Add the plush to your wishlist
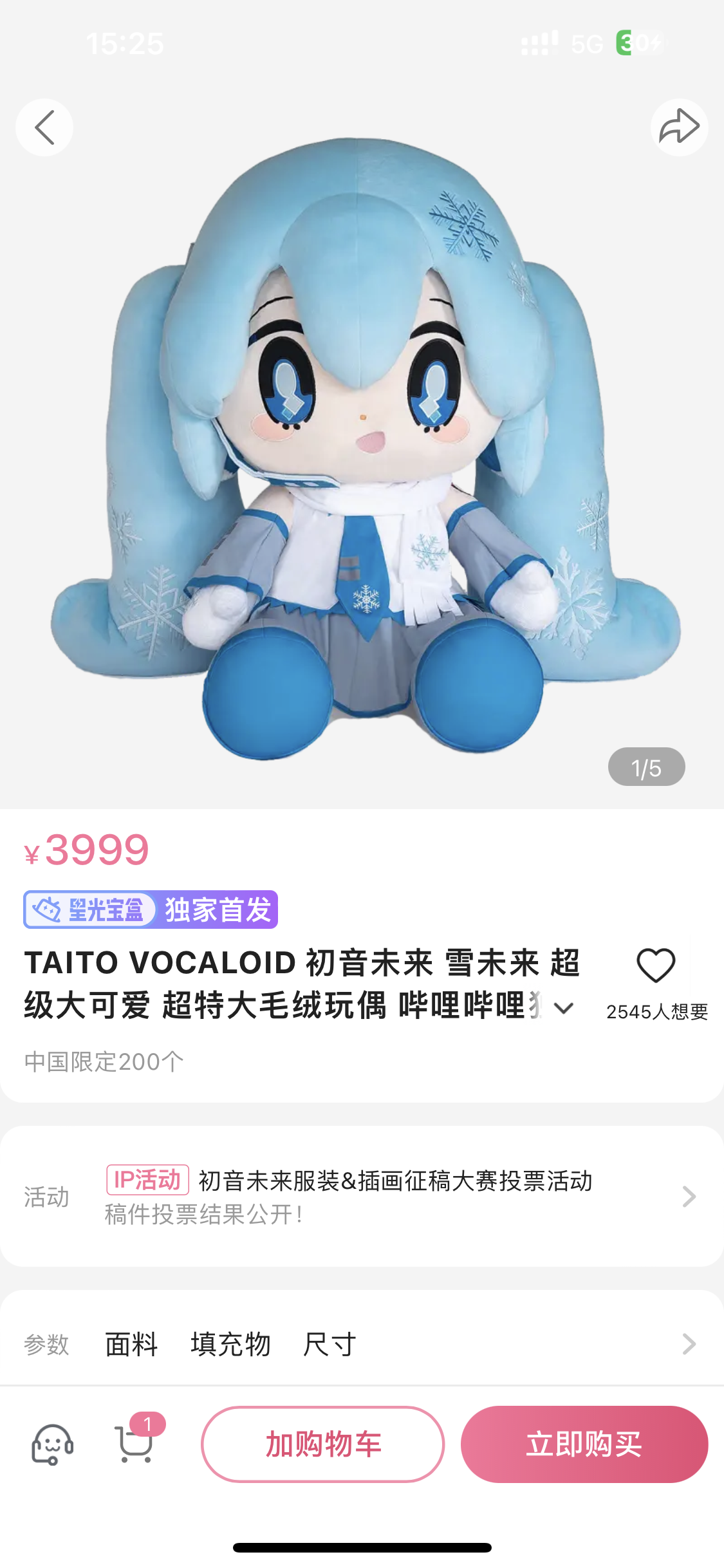Screen dimensions: 724x1568 [656, 966]
